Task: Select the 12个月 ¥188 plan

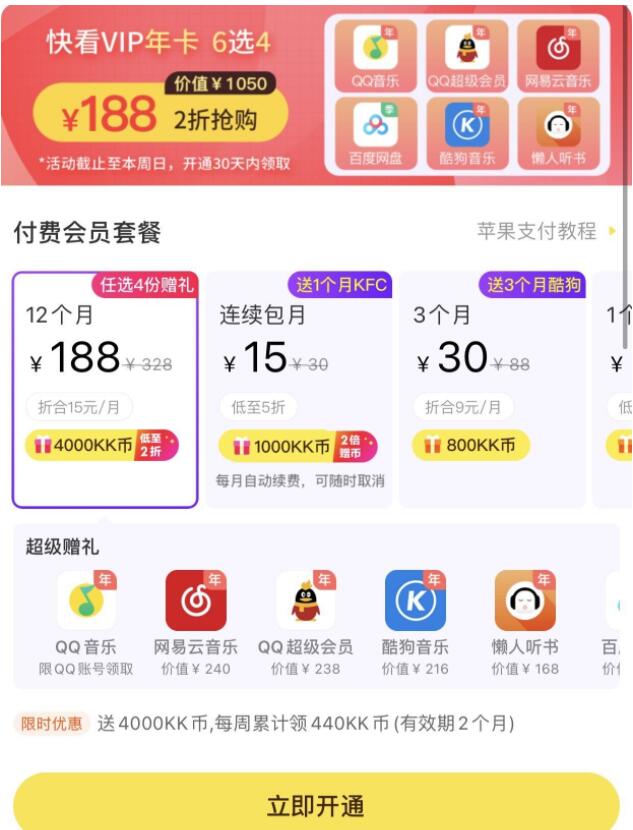Action: (x=105, y=390)
